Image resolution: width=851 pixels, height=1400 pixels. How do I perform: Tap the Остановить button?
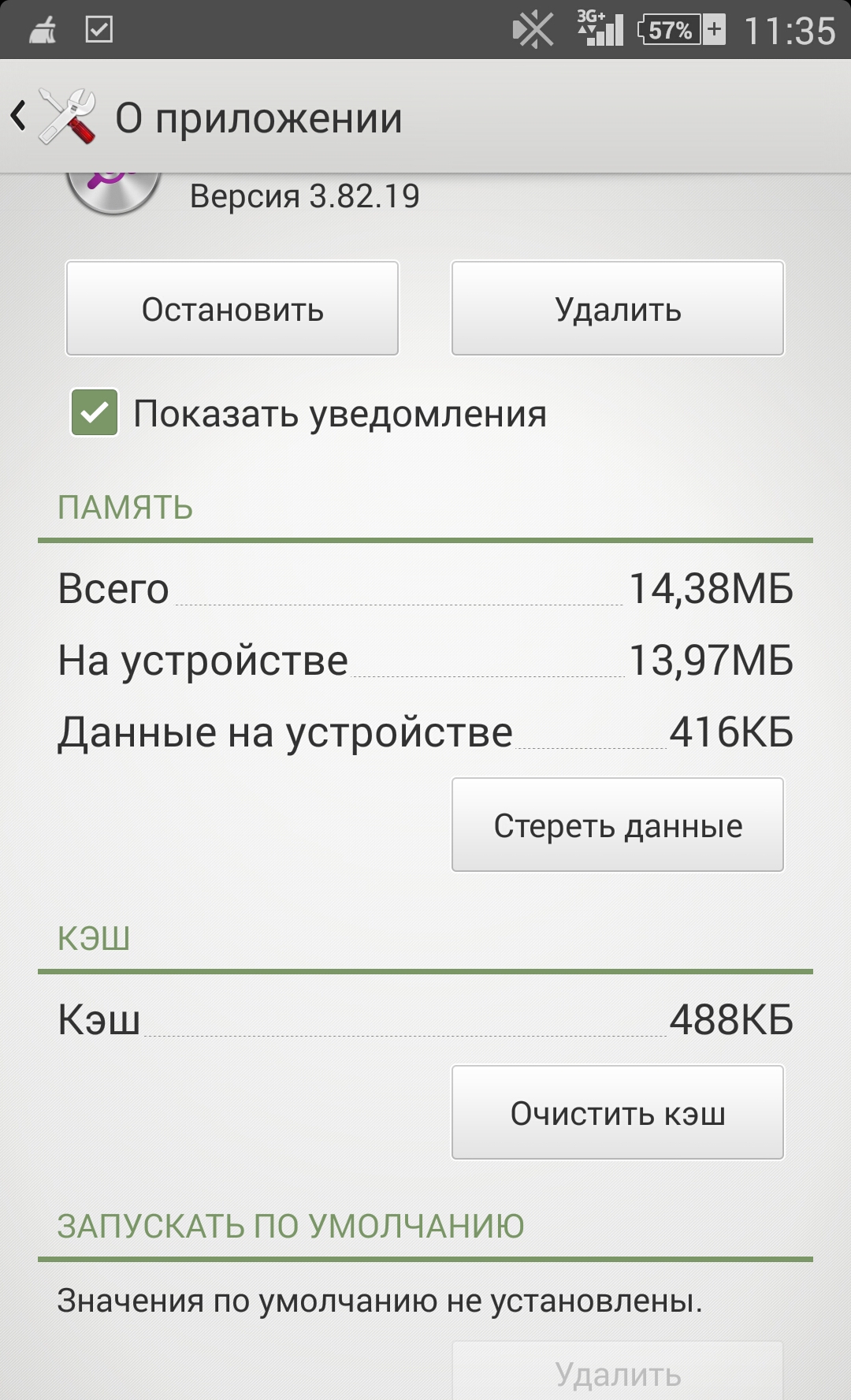coord(232,309)
